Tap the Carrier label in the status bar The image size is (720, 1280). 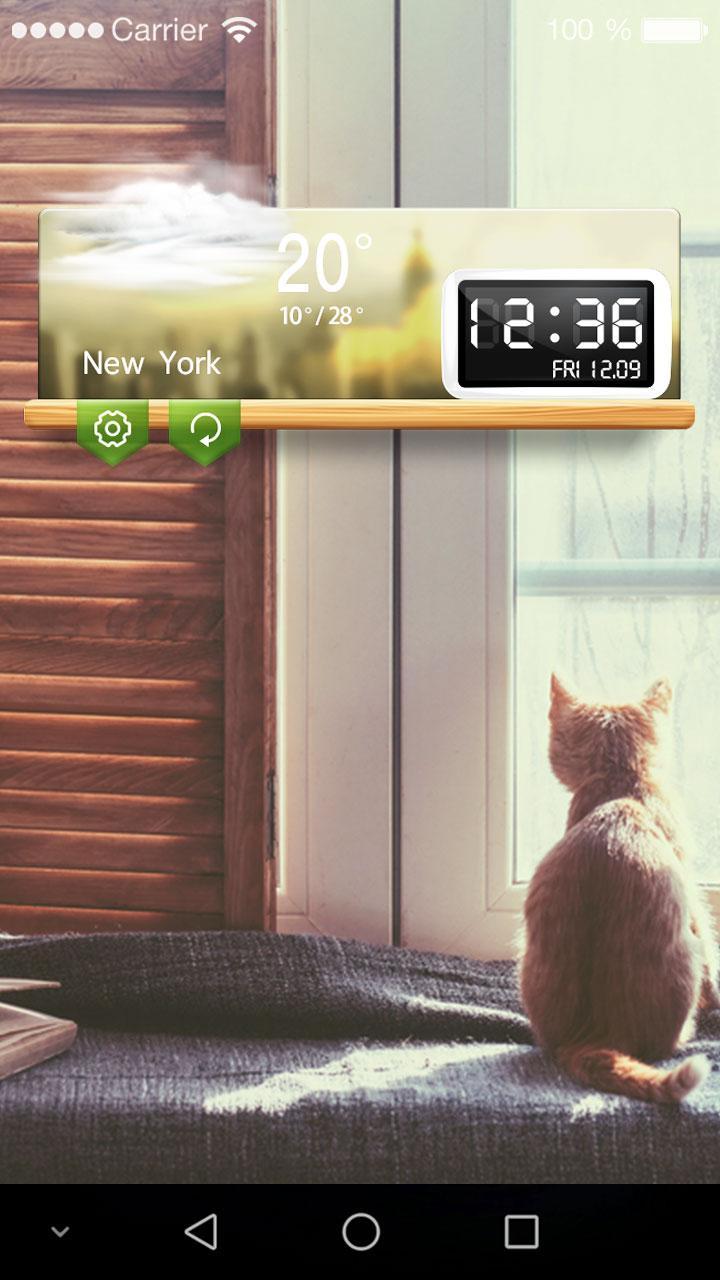click(x=160, y=29)
